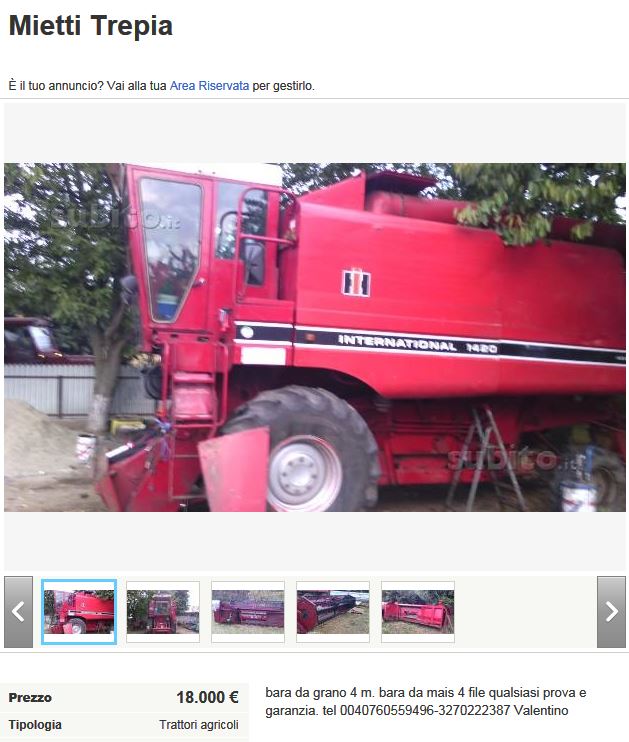Show previous thumbnails with left arrow

(18, 612)
